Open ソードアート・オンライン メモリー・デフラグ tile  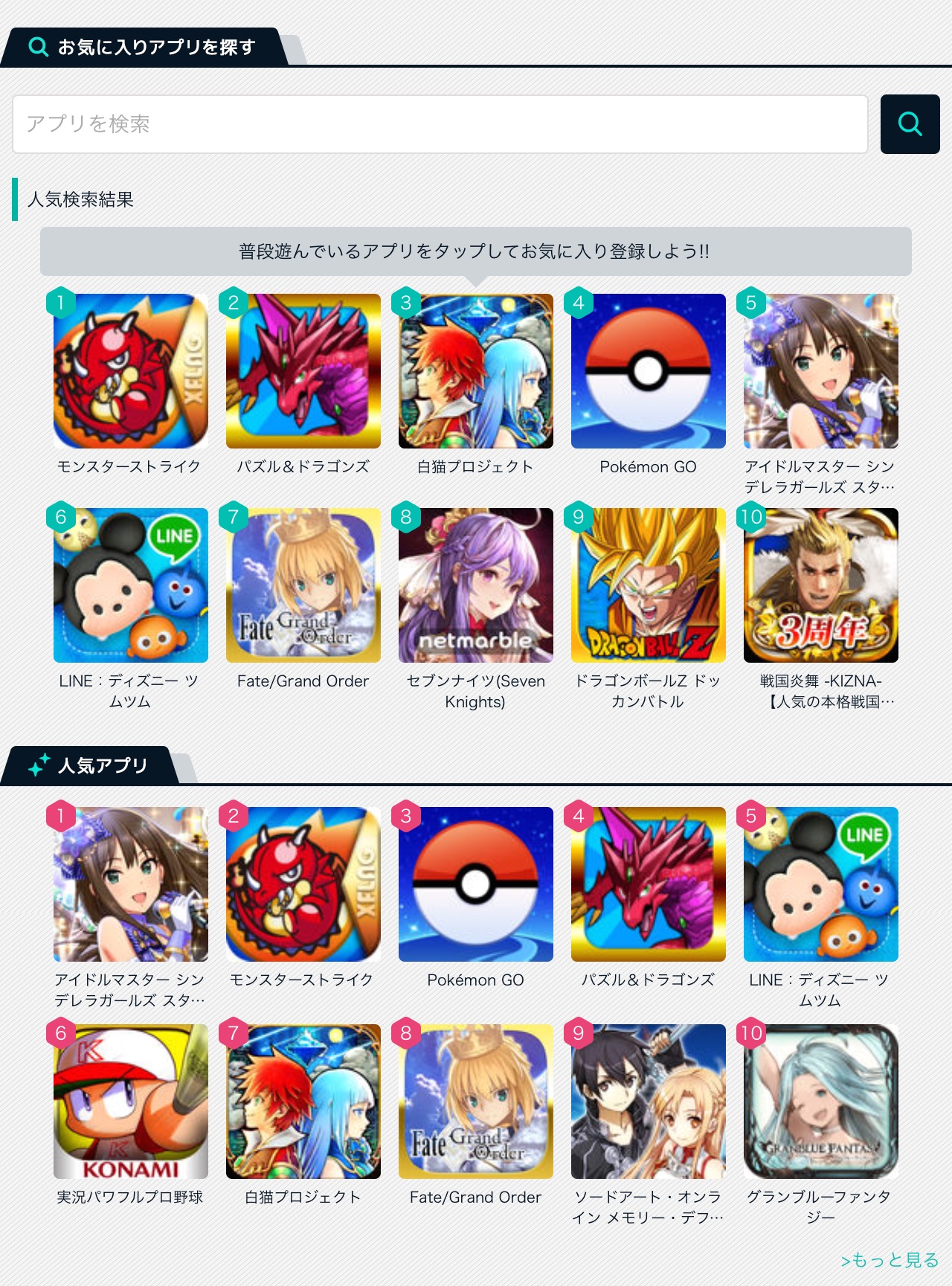pos(649,1102)
